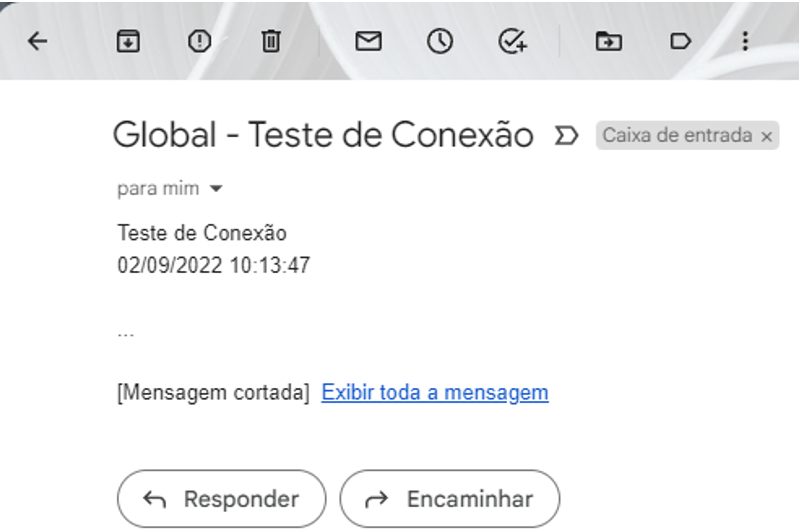Viewport: 800px width, 532px height.
Task: Delete the email with trash icon
Action: coord(270,41)
